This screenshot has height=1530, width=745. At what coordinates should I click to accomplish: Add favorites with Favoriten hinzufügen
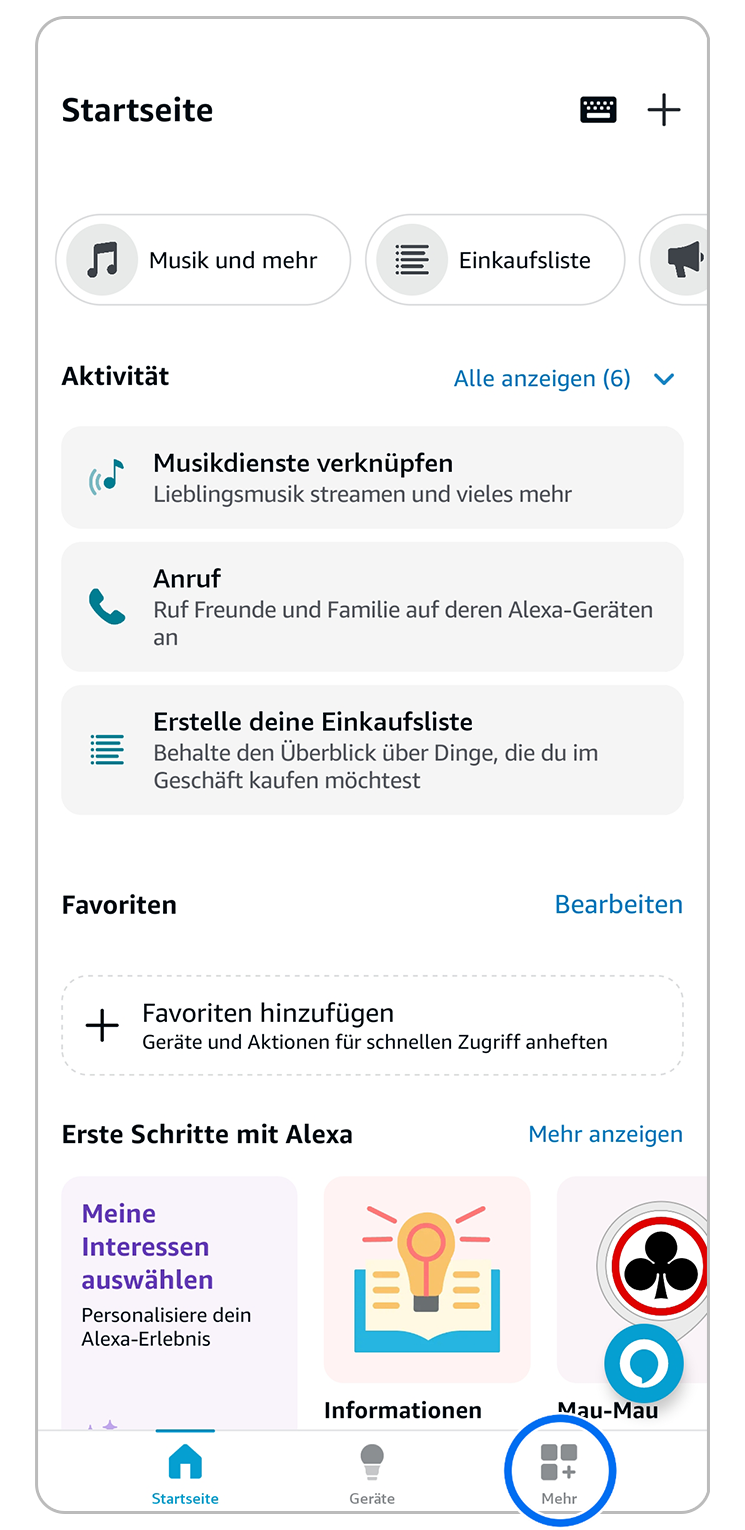[x=372, y=1026]
